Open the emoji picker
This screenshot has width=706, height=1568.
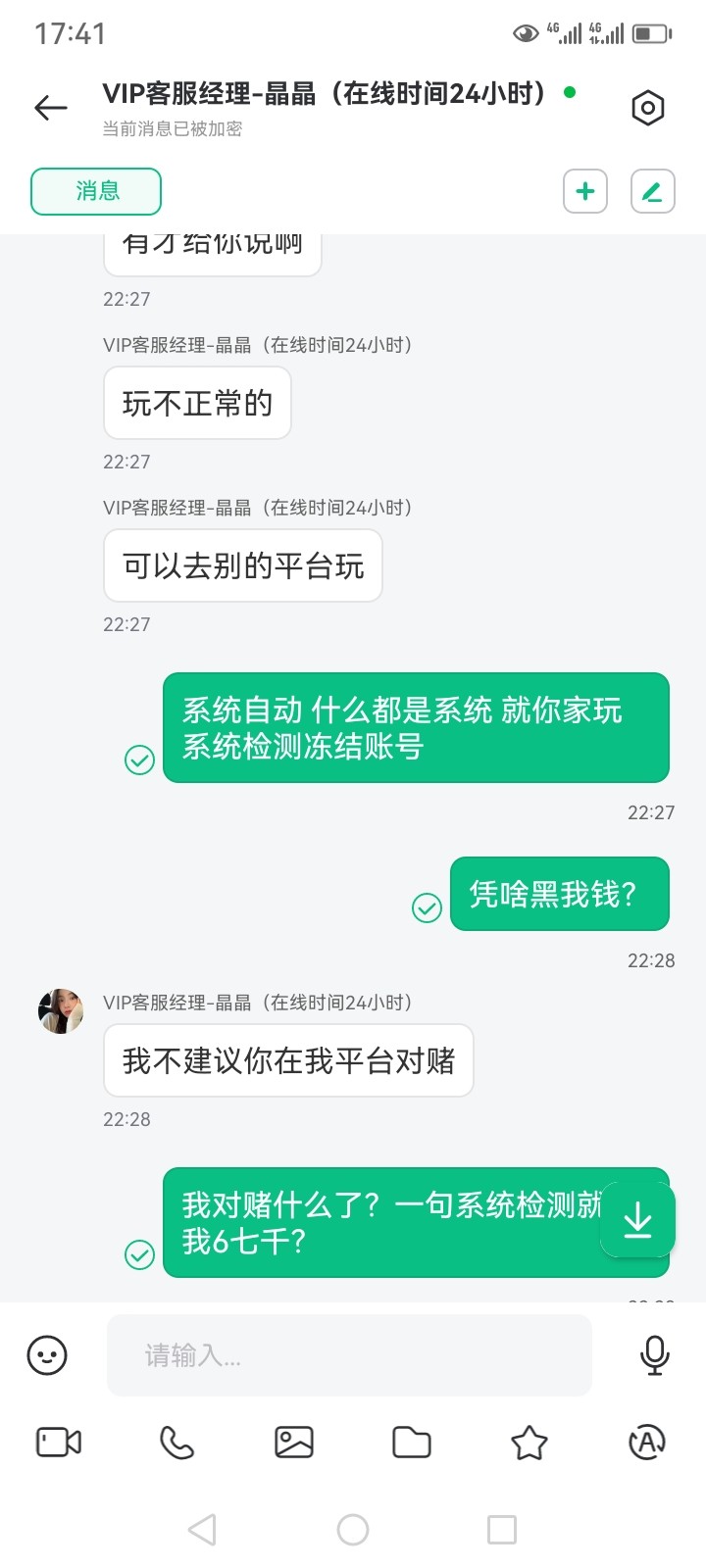47,1355
